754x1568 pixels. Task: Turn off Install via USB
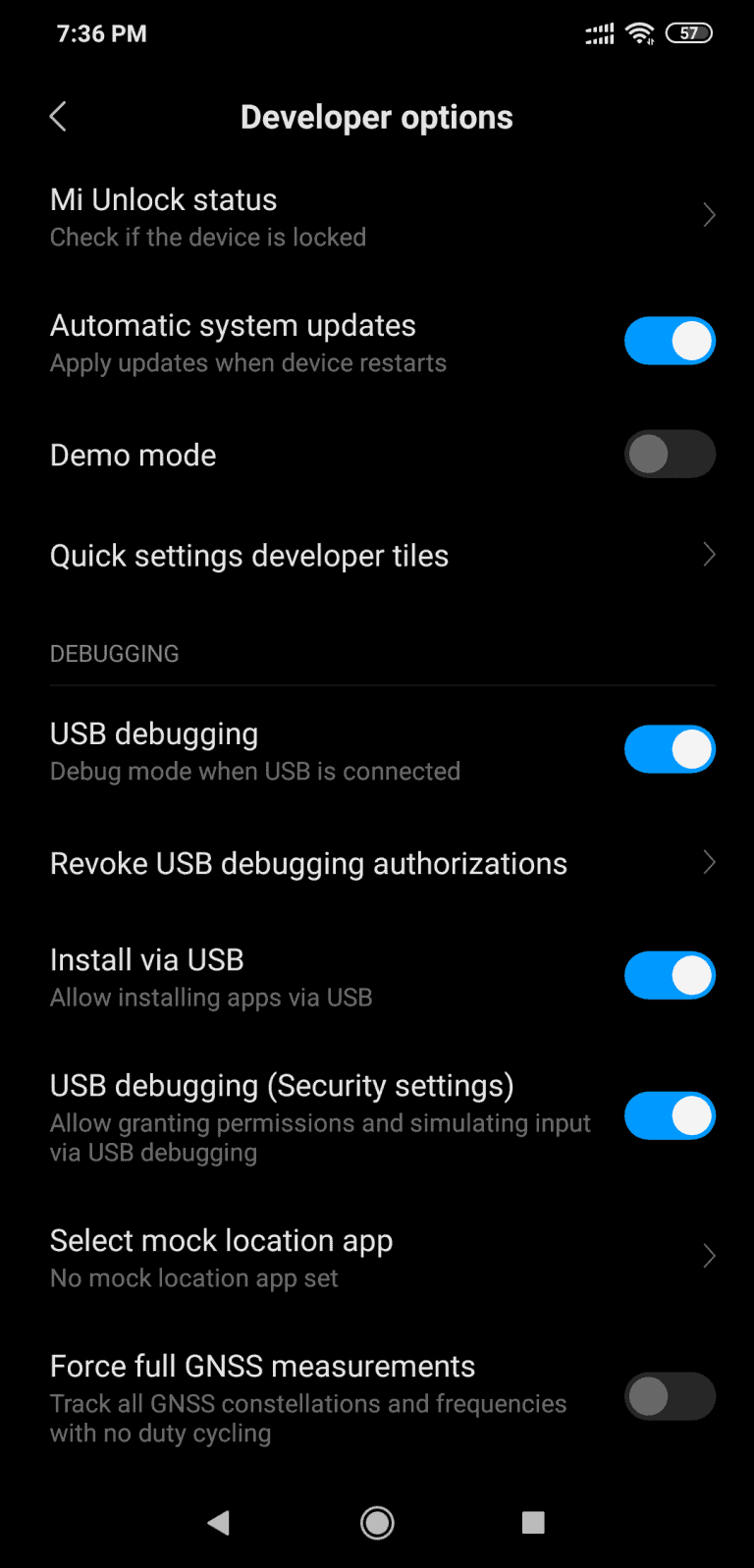pyautogui.click(x=670, y=975)
